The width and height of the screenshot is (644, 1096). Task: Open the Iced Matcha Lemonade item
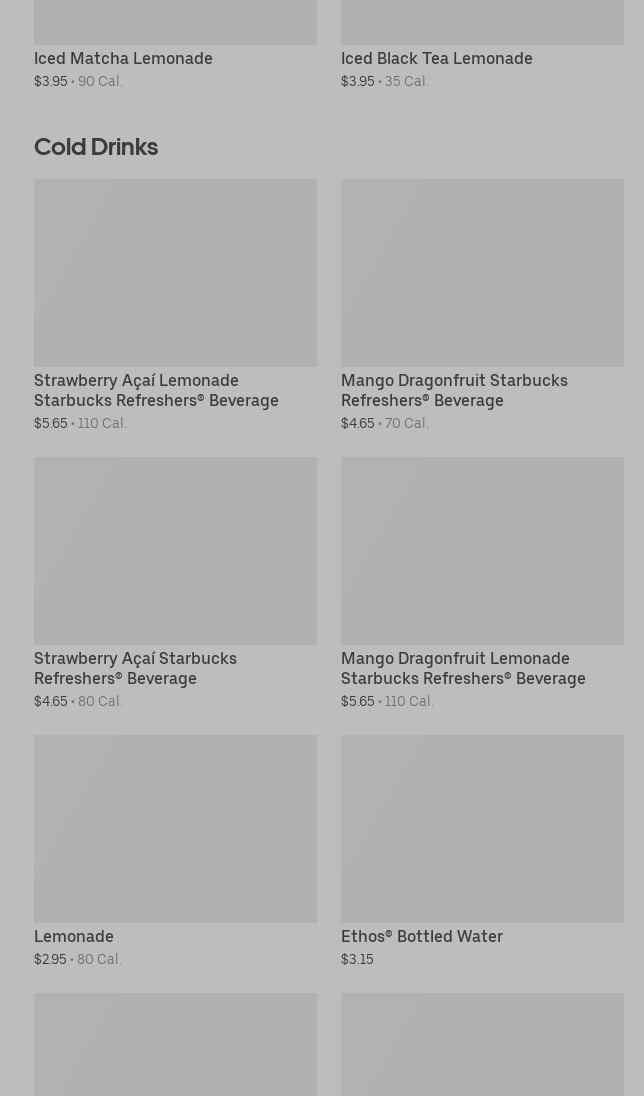124,58
